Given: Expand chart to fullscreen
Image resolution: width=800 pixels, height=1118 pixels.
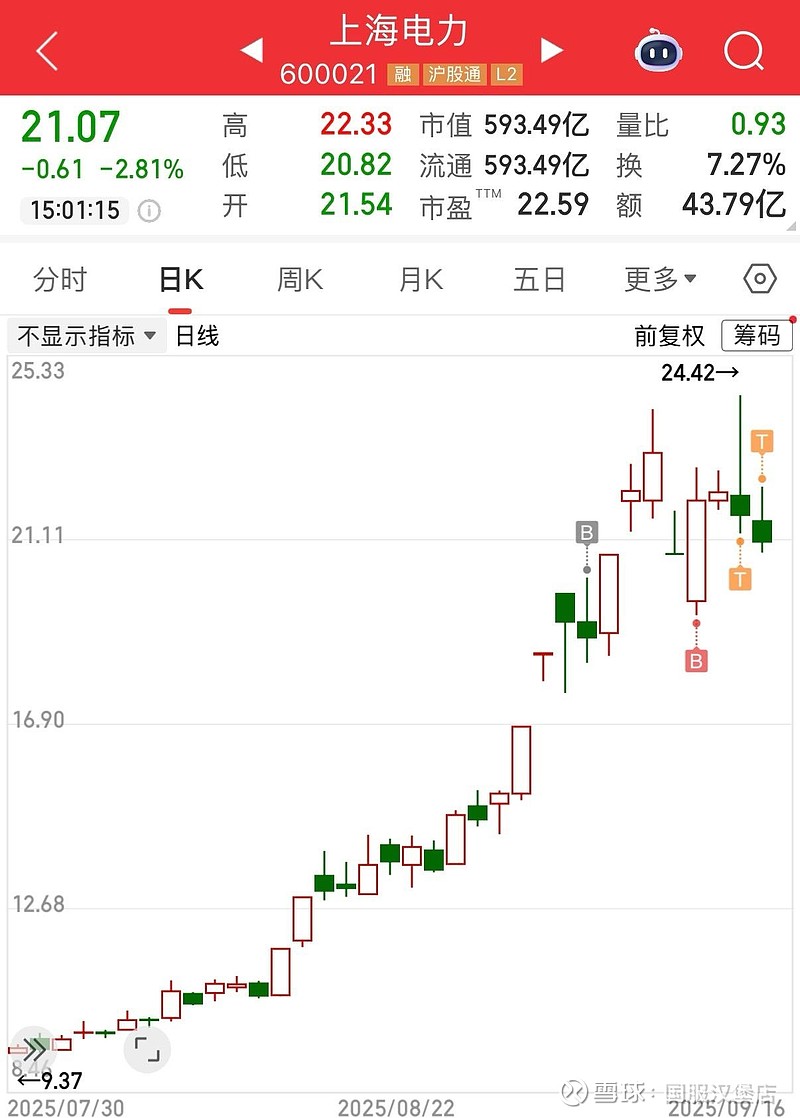Looking at the screenshot, I should click(147, 1049).
